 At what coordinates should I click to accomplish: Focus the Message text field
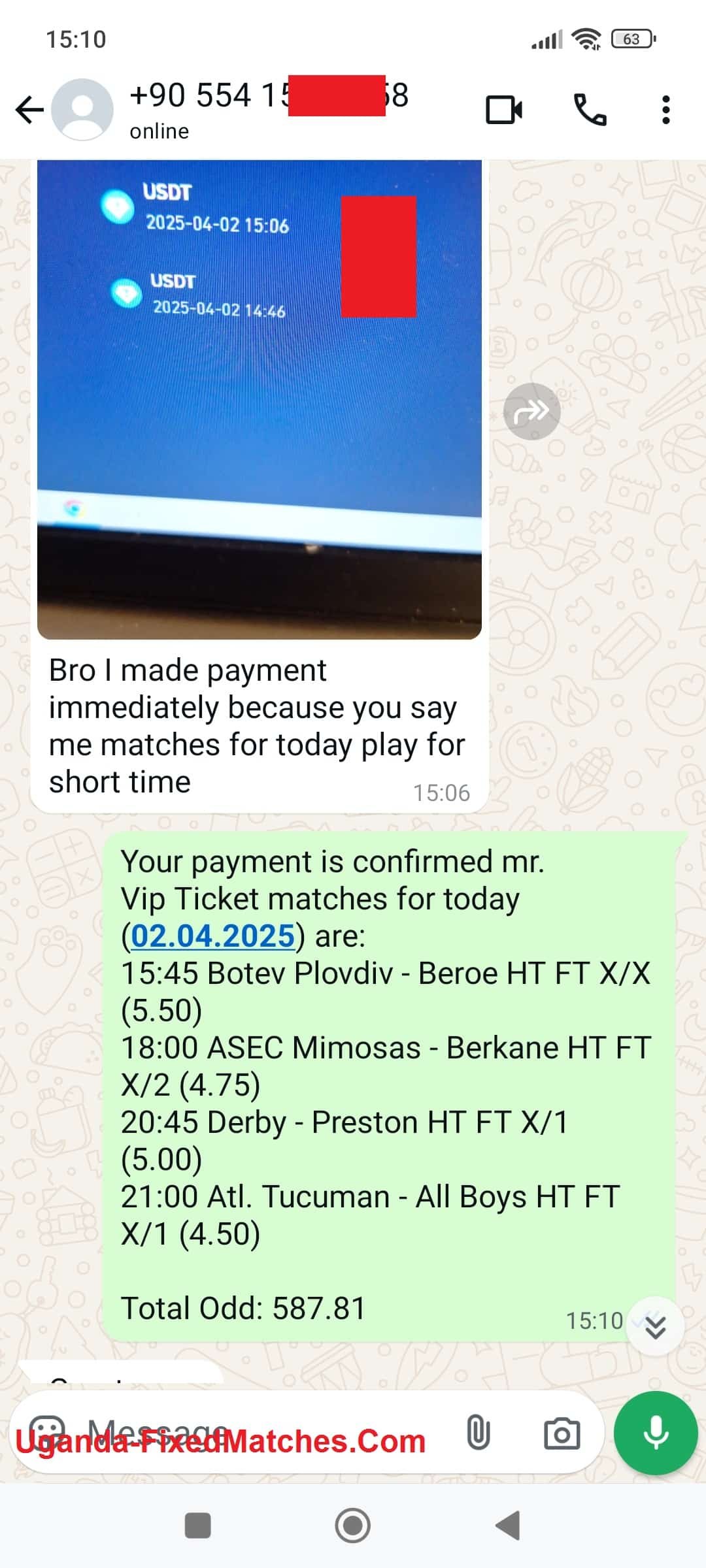point(261,1432)
